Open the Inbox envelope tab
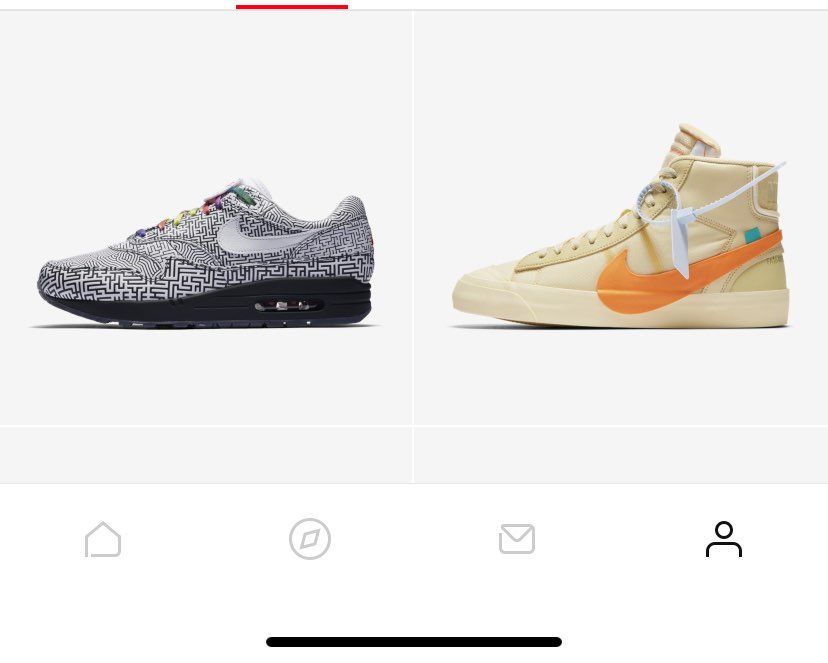Screen dimensions: 828x663 pyautogui.click(x=517, y=540)
